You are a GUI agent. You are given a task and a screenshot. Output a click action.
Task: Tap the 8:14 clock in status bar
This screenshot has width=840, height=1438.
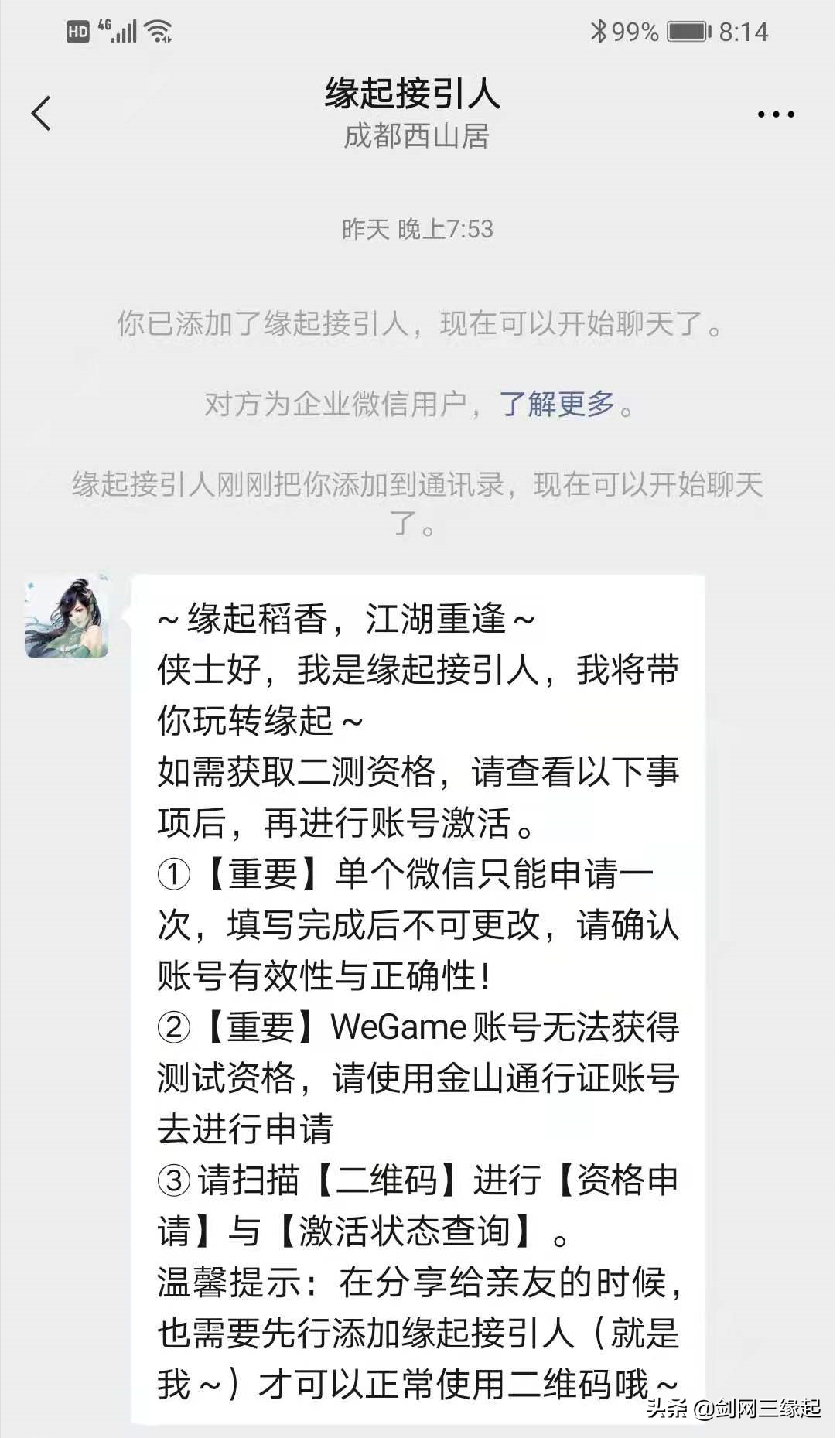[743, 32]
